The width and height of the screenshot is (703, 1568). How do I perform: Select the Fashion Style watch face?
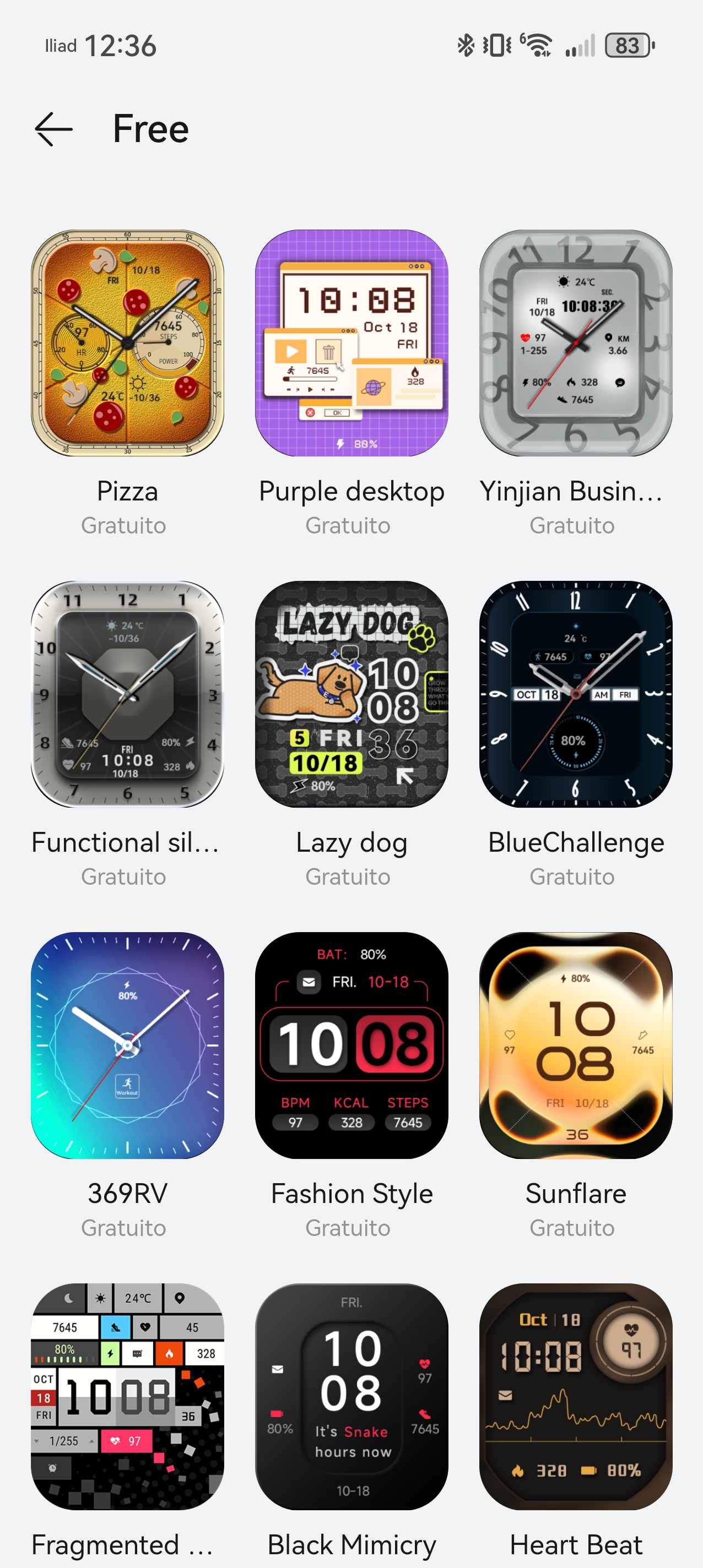351,1045
